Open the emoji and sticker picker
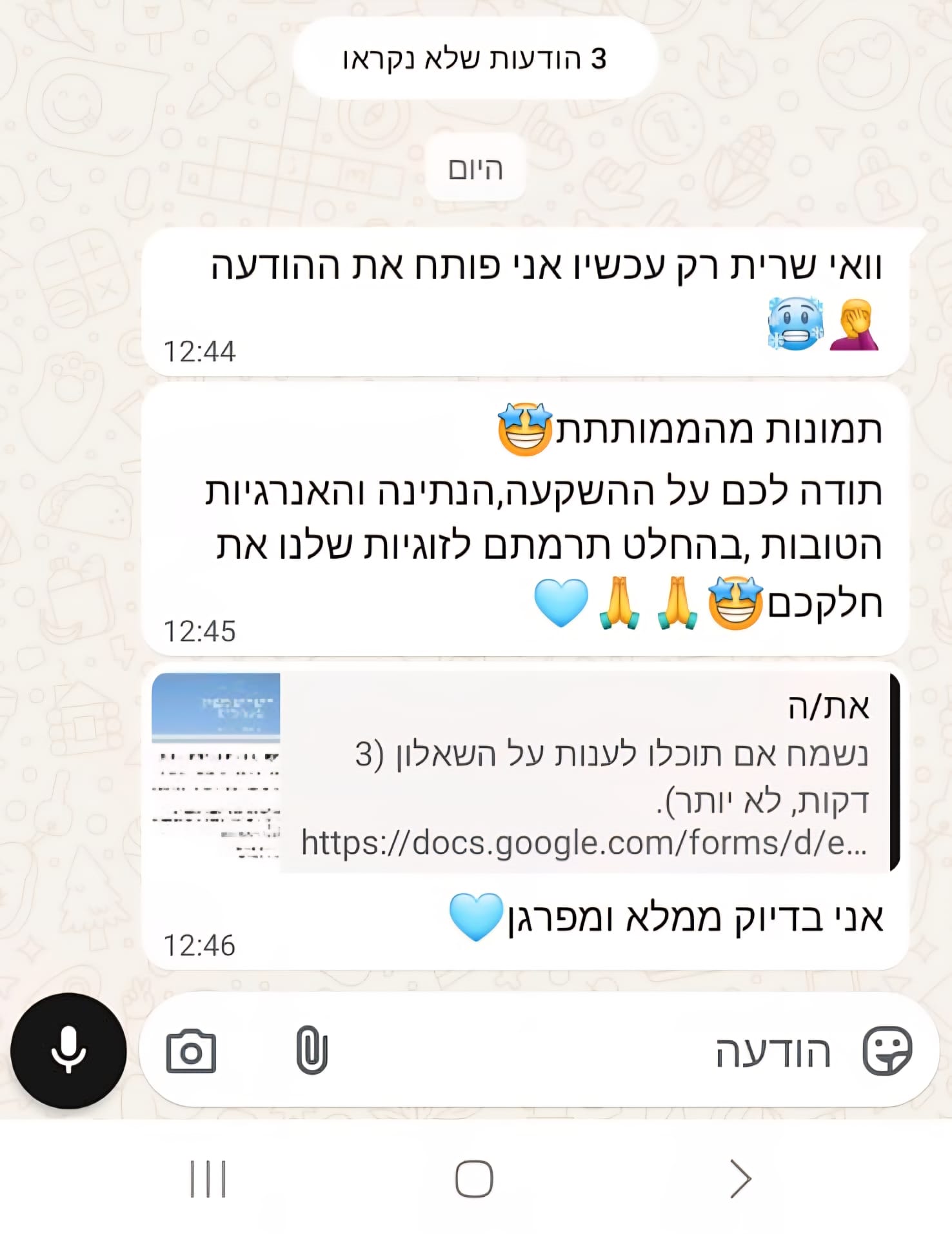Viewport: 952px width, 1239px height. (x=888, y=1051)
